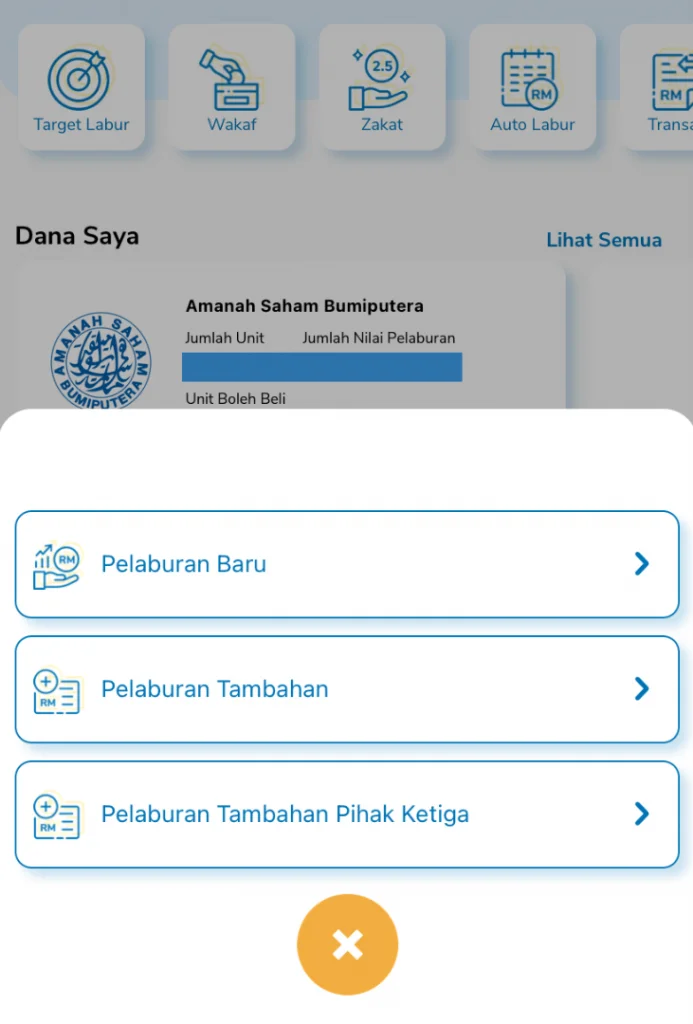Open the Wakaf shortcut

pos(232,88)
